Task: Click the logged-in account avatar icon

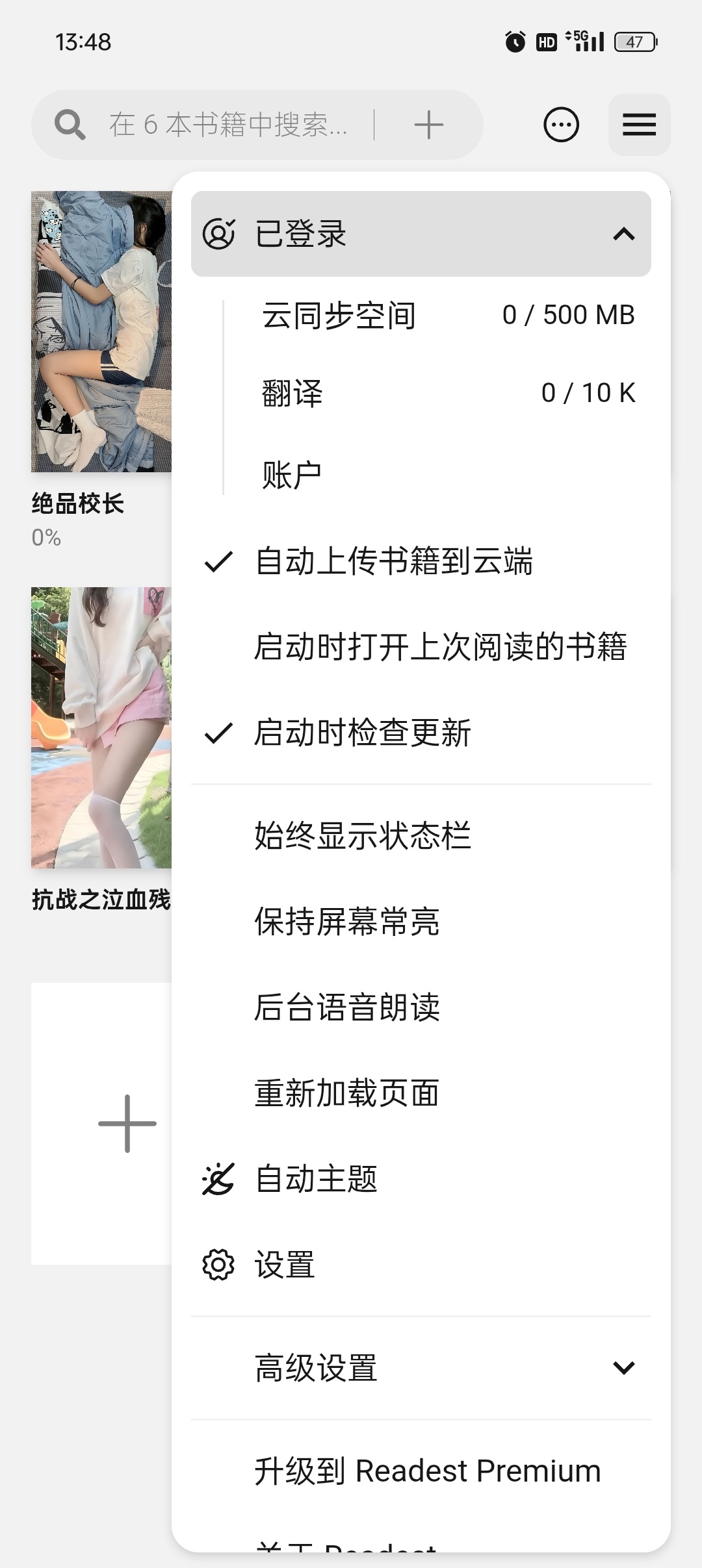Action: tap(221, 234)
